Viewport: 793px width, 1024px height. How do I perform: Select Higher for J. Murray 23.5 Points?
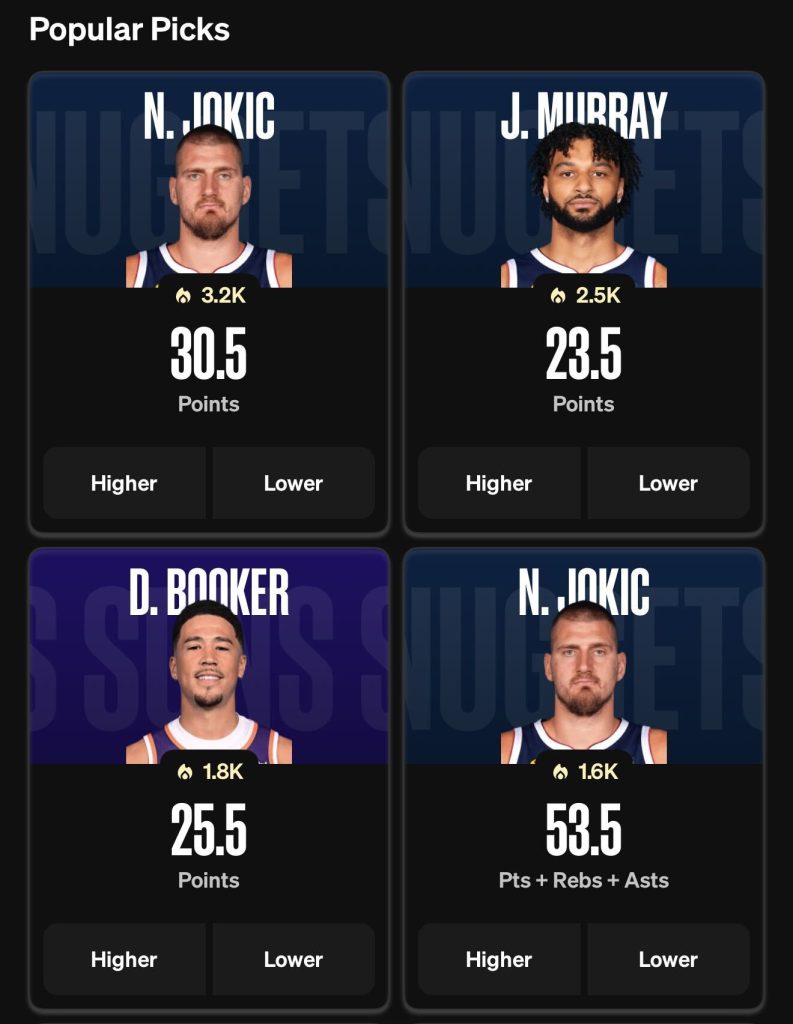pyautogui.click(x=499, y=483)
